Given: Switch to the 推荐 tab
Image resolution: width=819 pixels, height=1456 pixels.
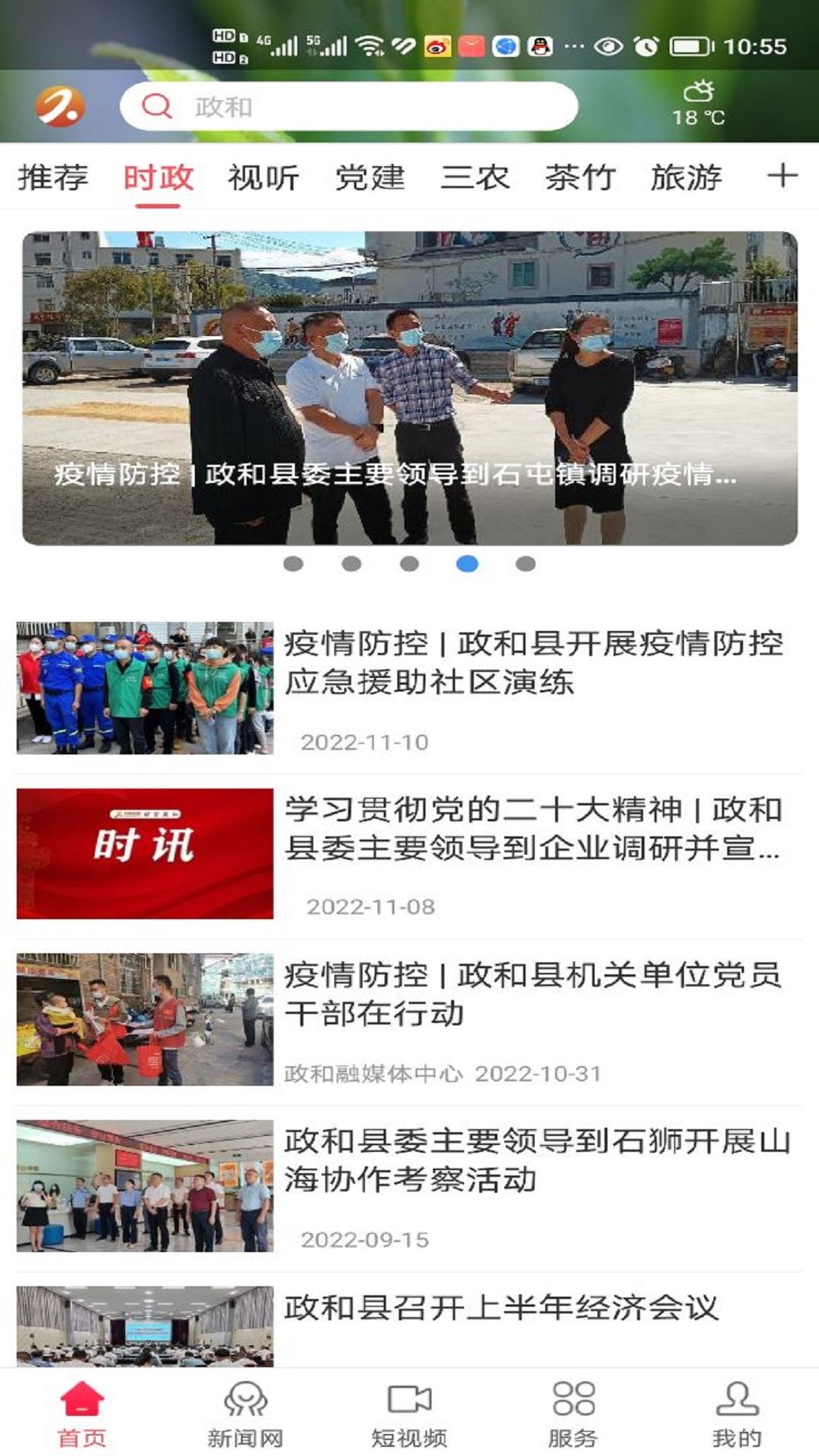Looking at the screenshot, I should (x=53, y=176).
